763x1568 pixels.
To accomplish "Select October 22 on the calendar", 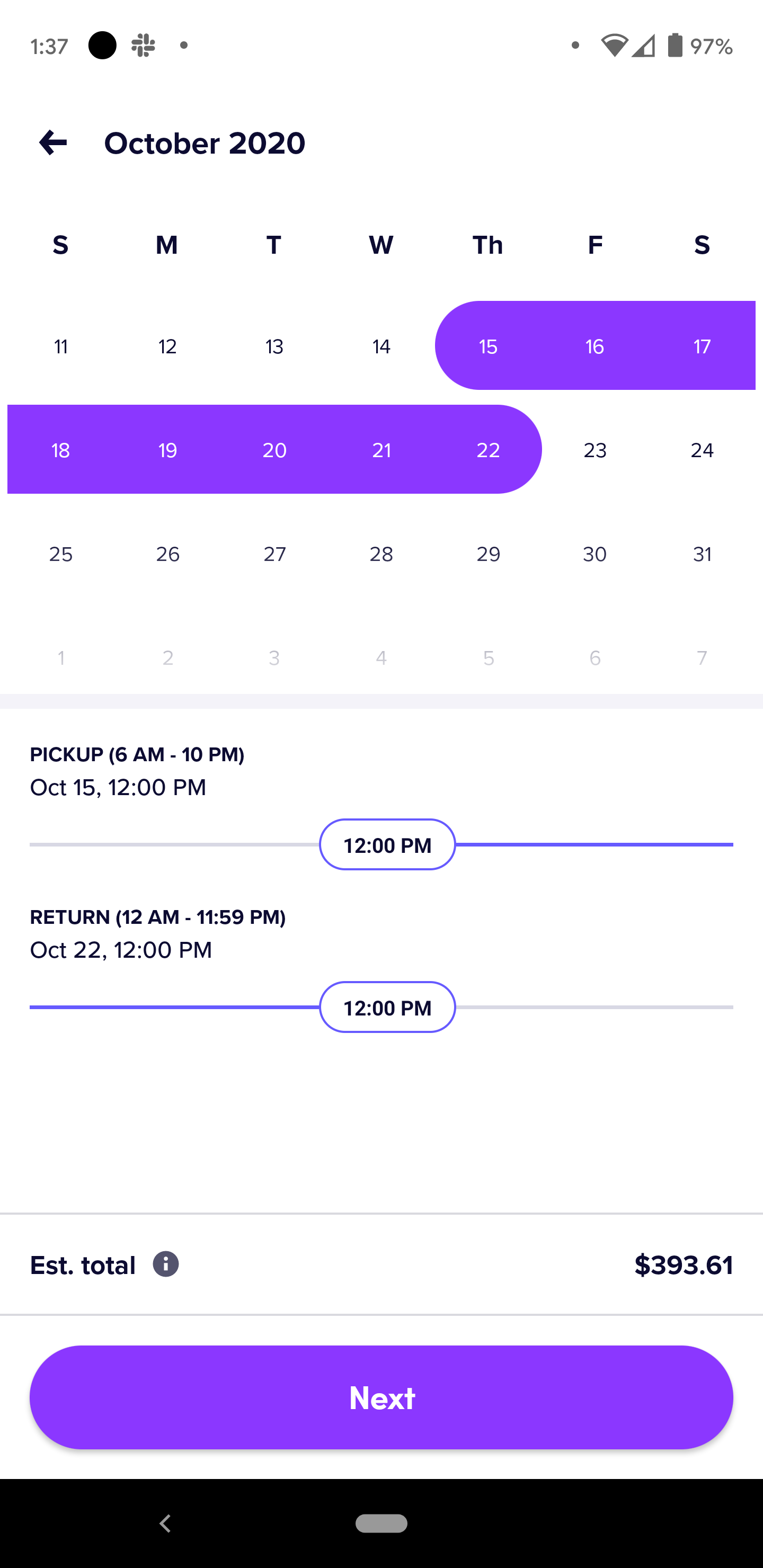I will (x=488, y=450).
